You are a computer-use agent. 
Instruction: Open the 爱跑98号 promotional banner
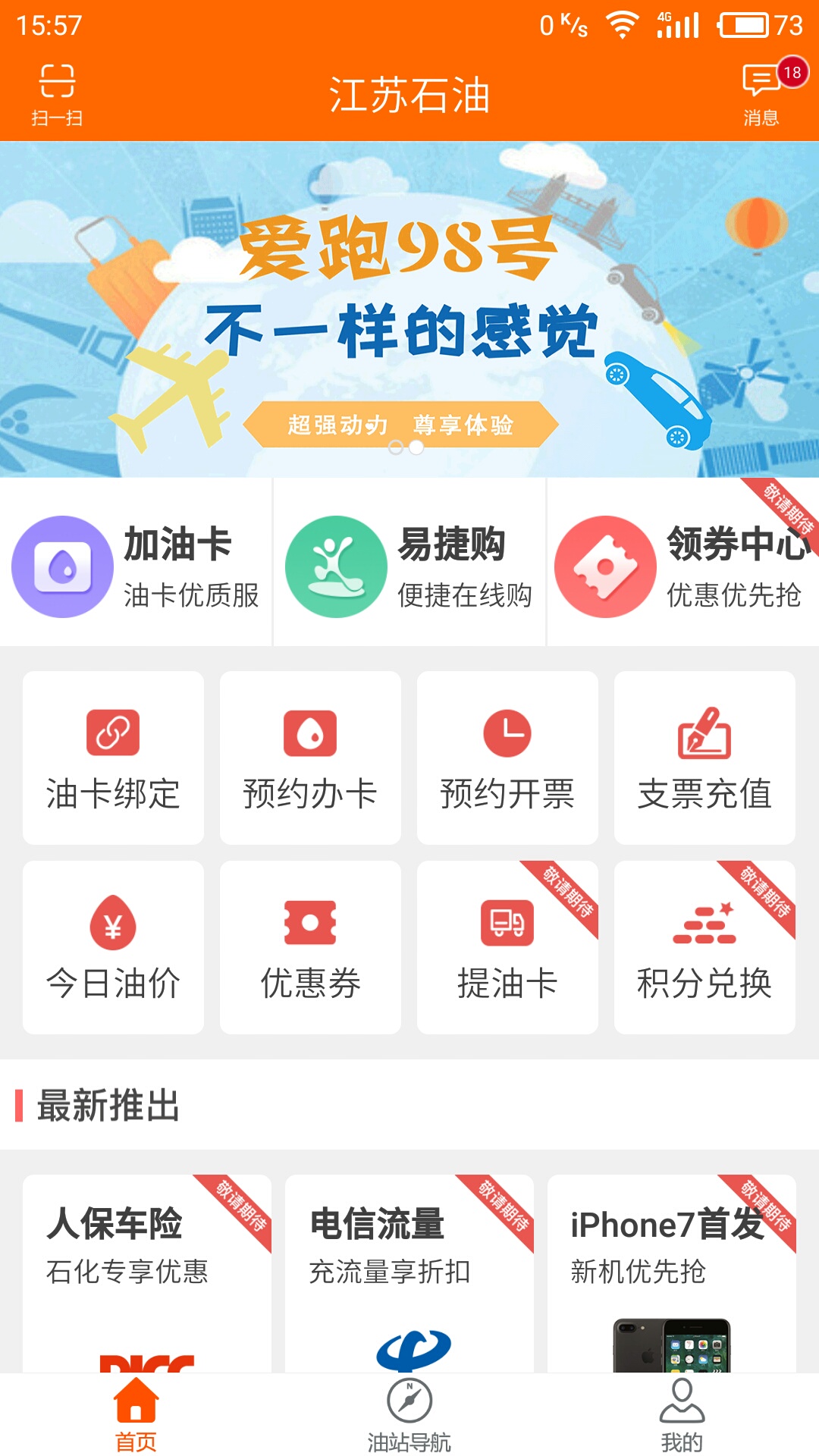[409, 309]
